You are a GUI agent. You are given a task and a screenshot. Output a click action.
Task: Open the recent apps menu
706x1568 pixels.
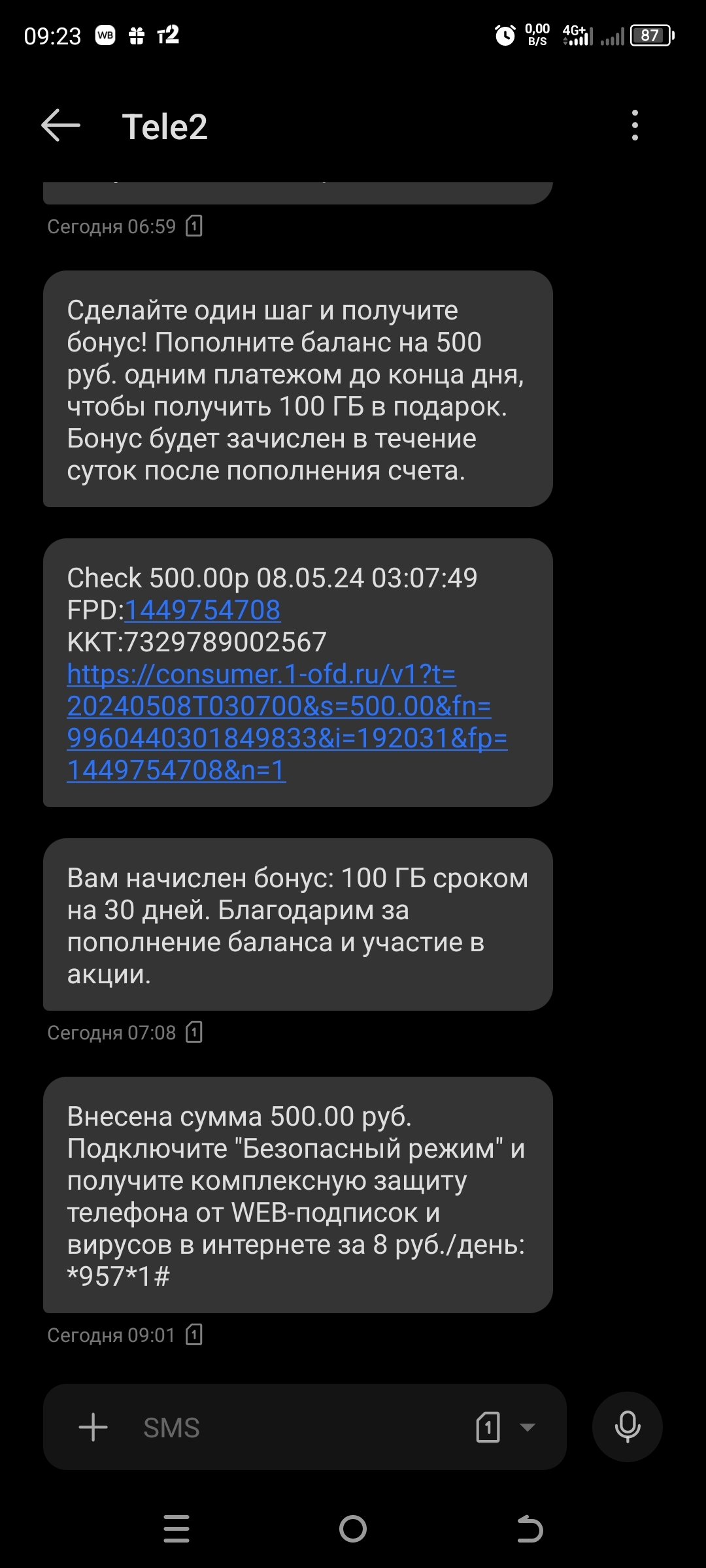coord(176,1529)
